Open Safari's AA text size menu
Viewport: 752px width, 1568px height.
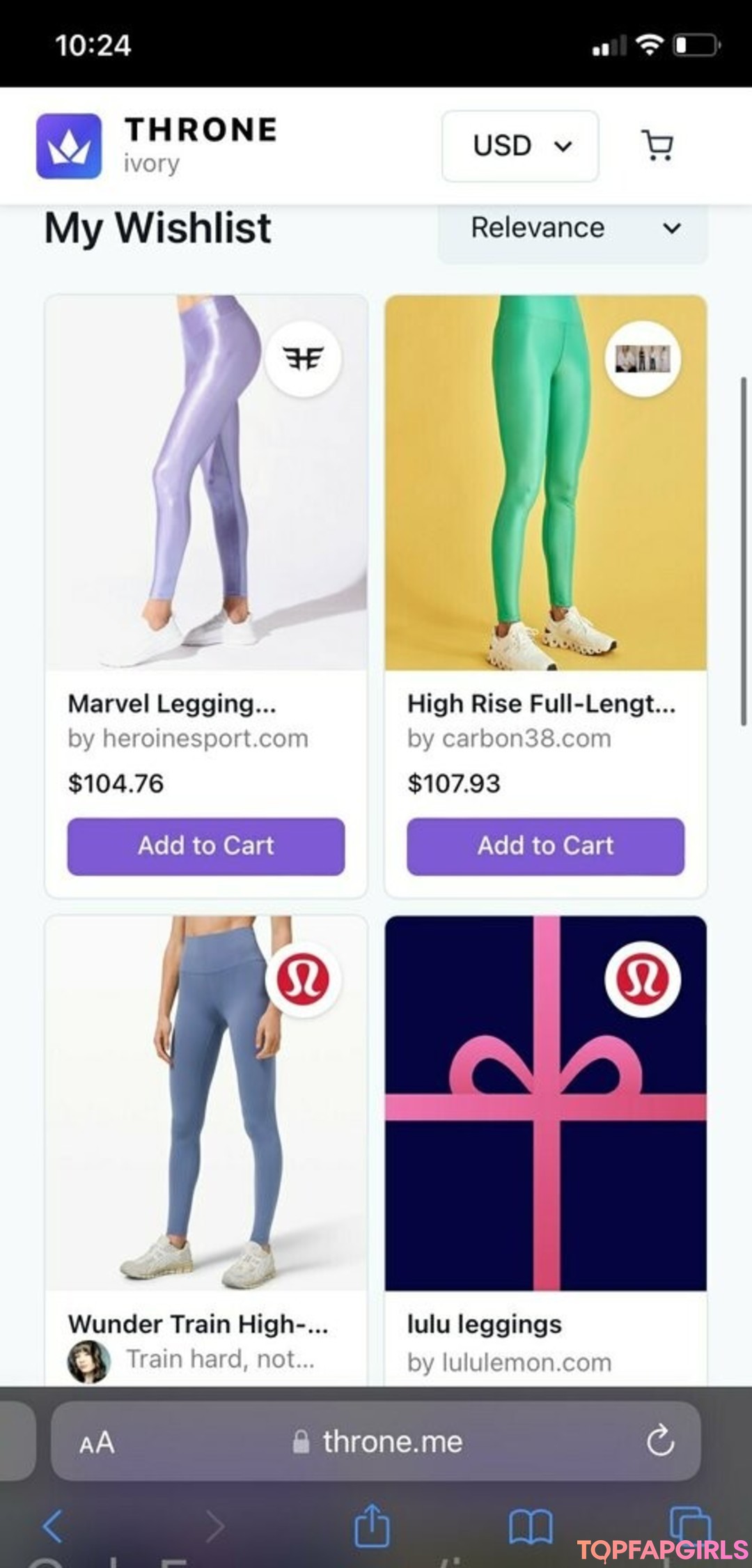point(97,1443)
